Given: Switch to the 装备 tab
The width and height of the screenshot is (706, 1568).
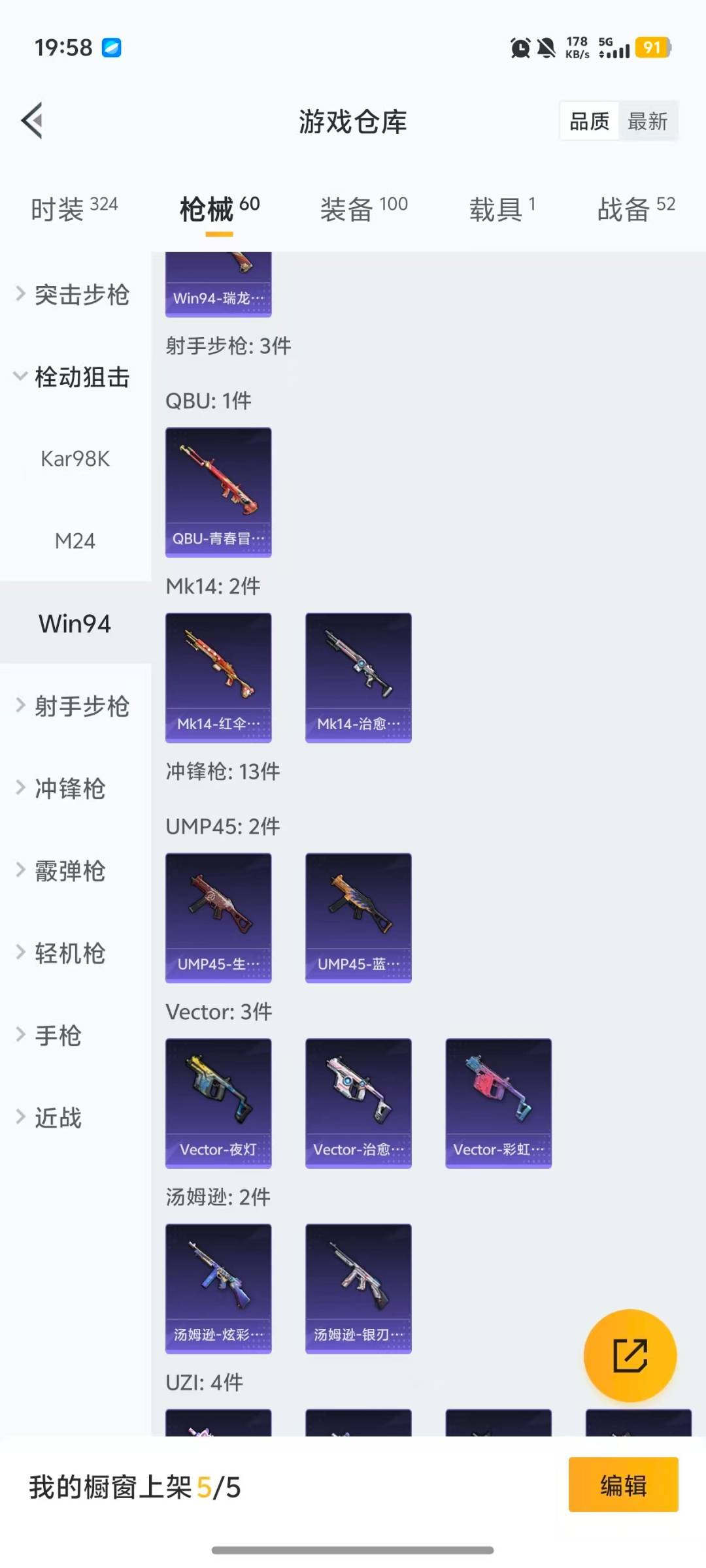Looking at the screenshot, I should 363,209.
